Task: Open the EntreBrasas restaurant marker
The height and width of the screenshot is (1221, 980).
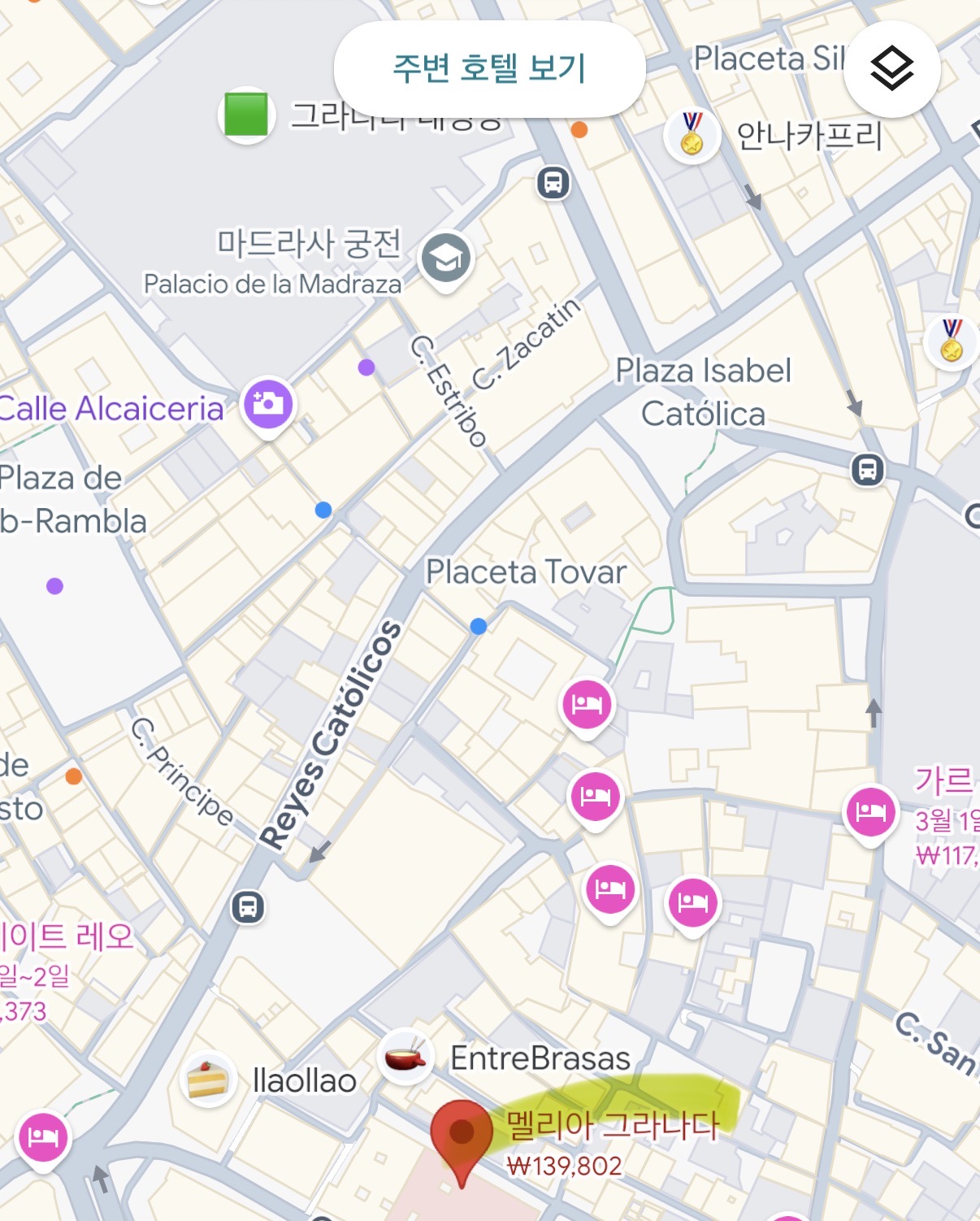Action: (405, 1056)
